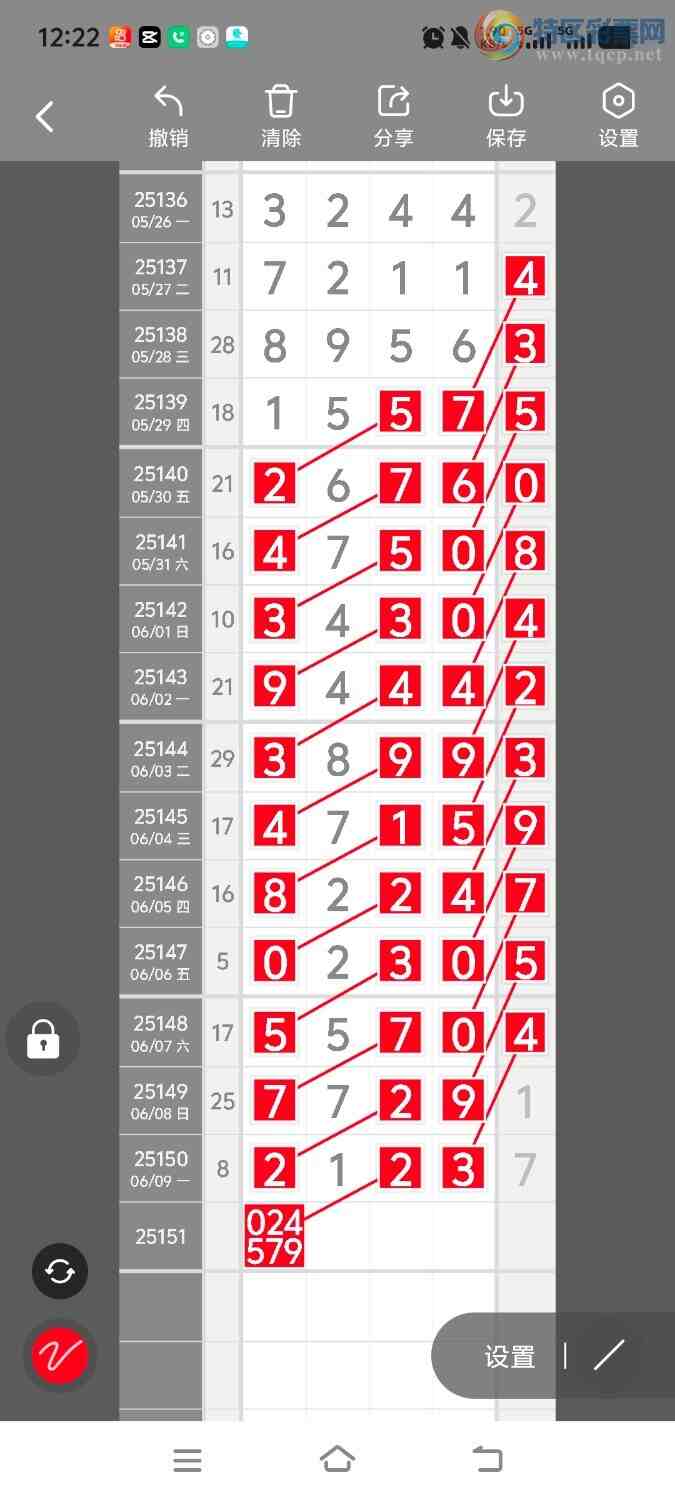This screenshot has height=1500, width=675.
Task: Go back using the top-left arrow
Action: [x=45, y=117]
